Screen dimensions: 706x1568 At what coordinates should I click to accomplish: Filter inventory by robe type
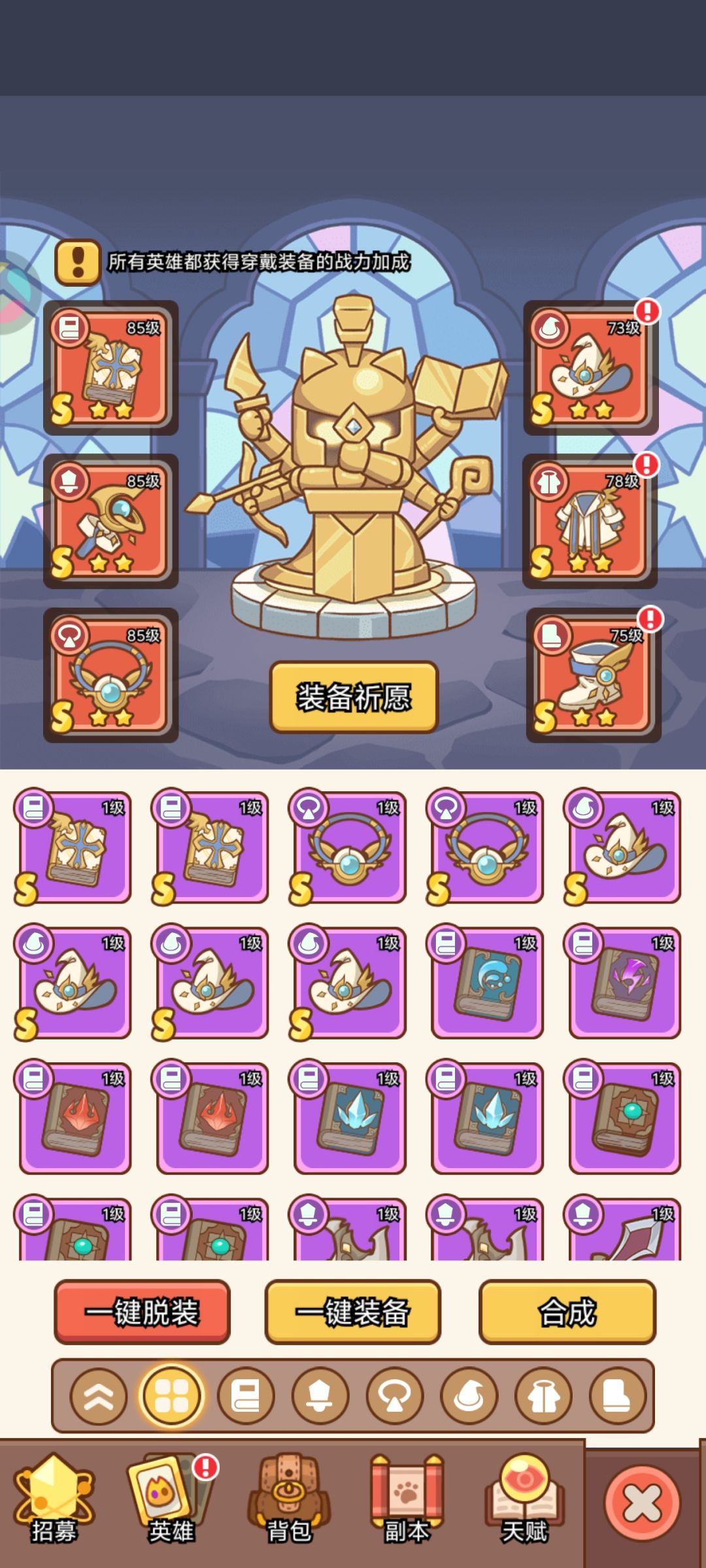coord(543,1396)
